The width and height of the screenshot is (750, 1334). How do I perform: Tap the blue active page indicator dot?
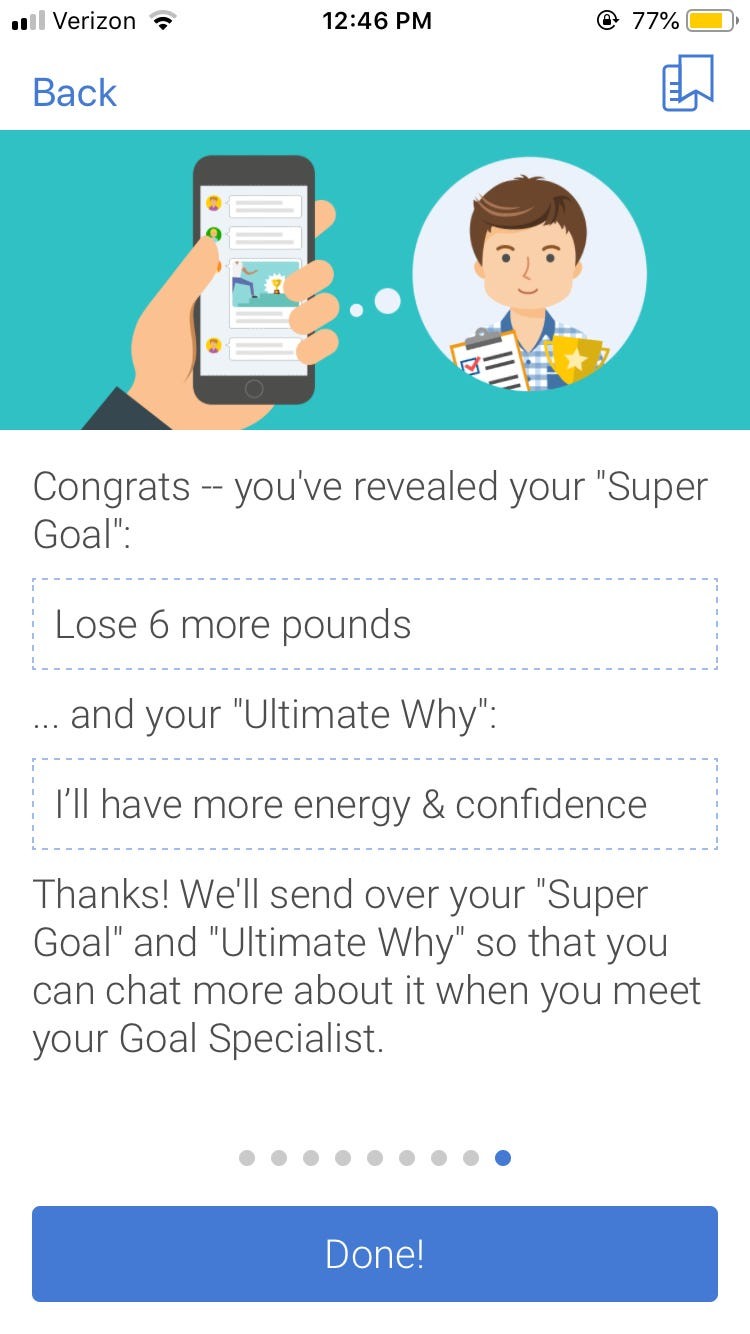(503, 1157)
